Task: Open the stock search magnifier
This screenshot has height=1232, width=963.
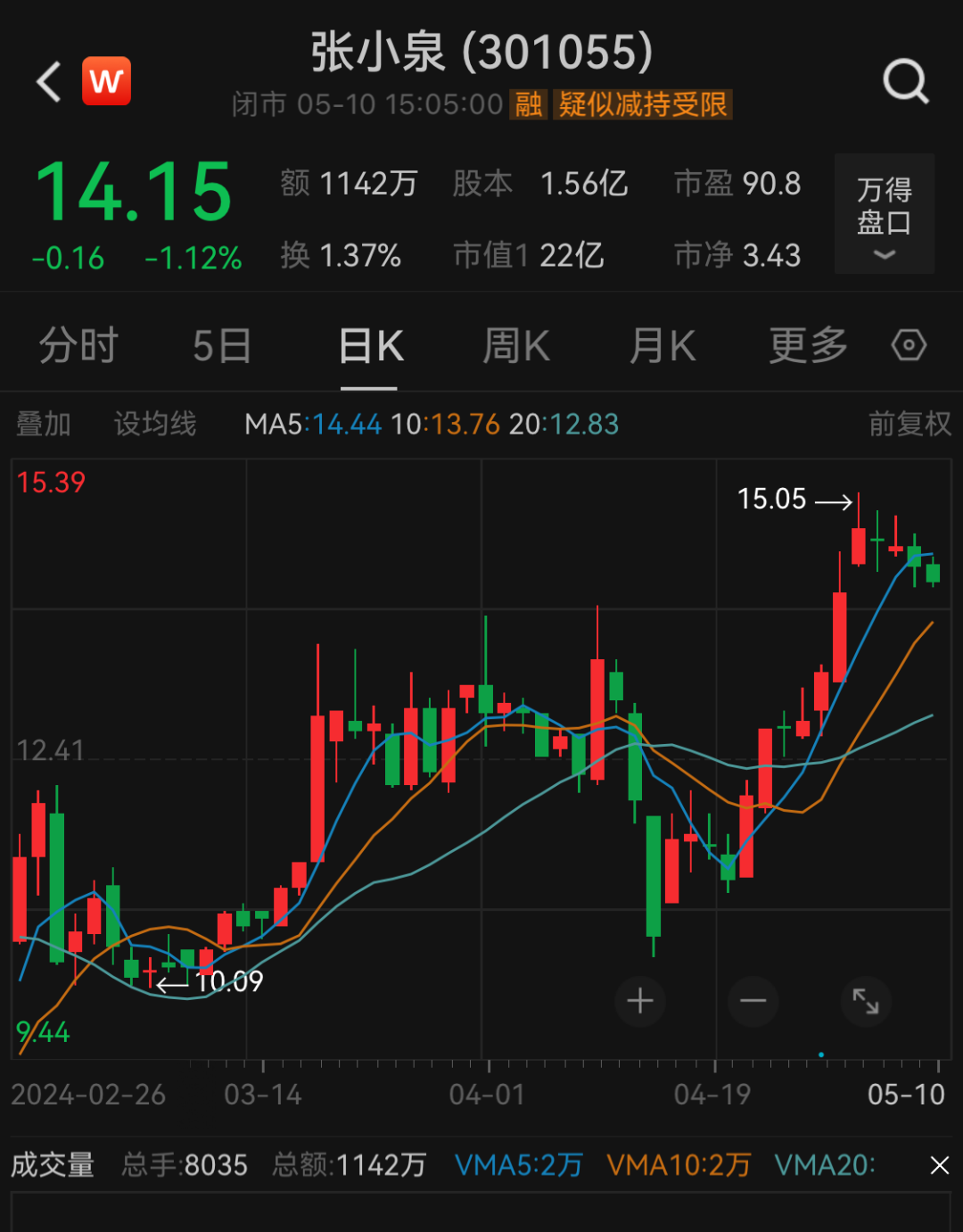Action: (905, 82)
